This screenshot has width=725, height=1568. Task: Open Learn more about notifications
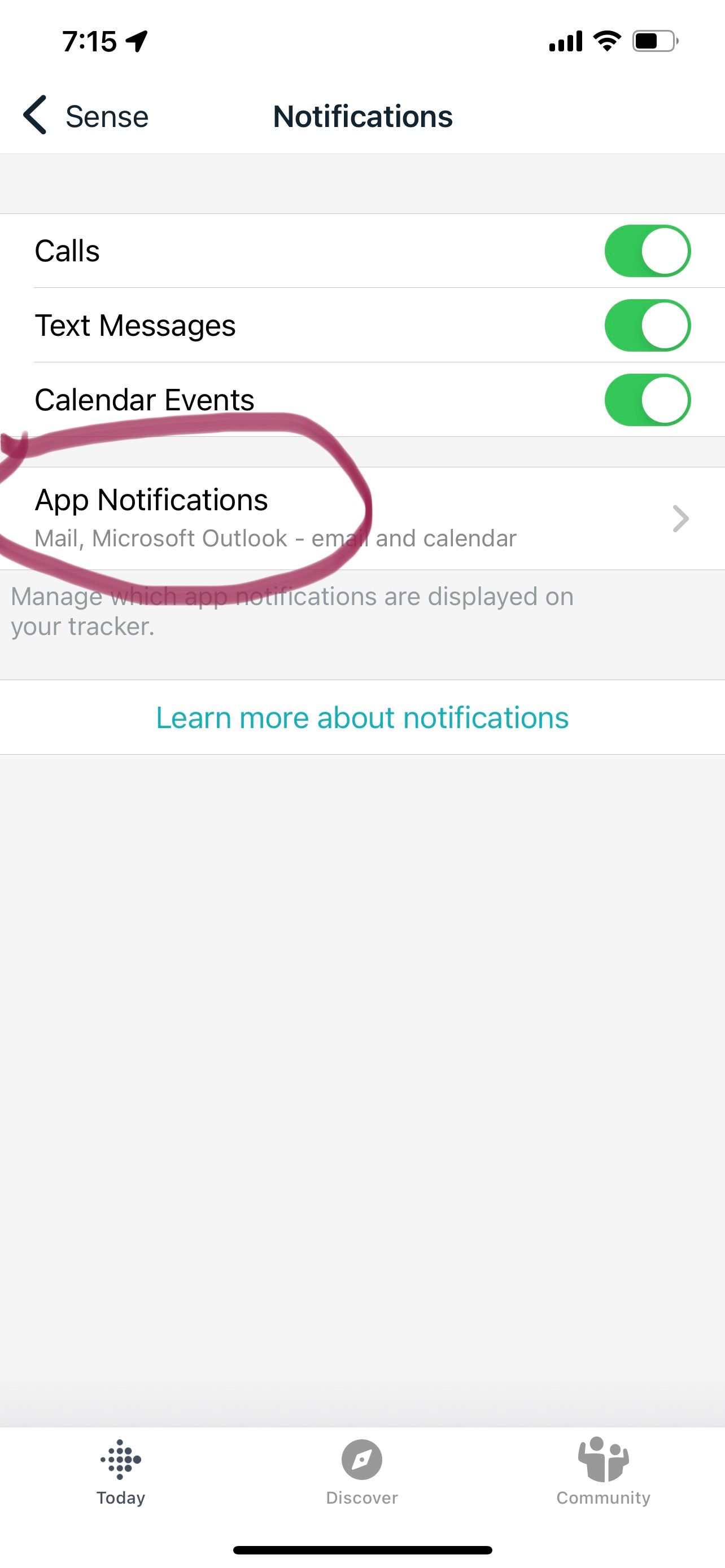(362, 717)
